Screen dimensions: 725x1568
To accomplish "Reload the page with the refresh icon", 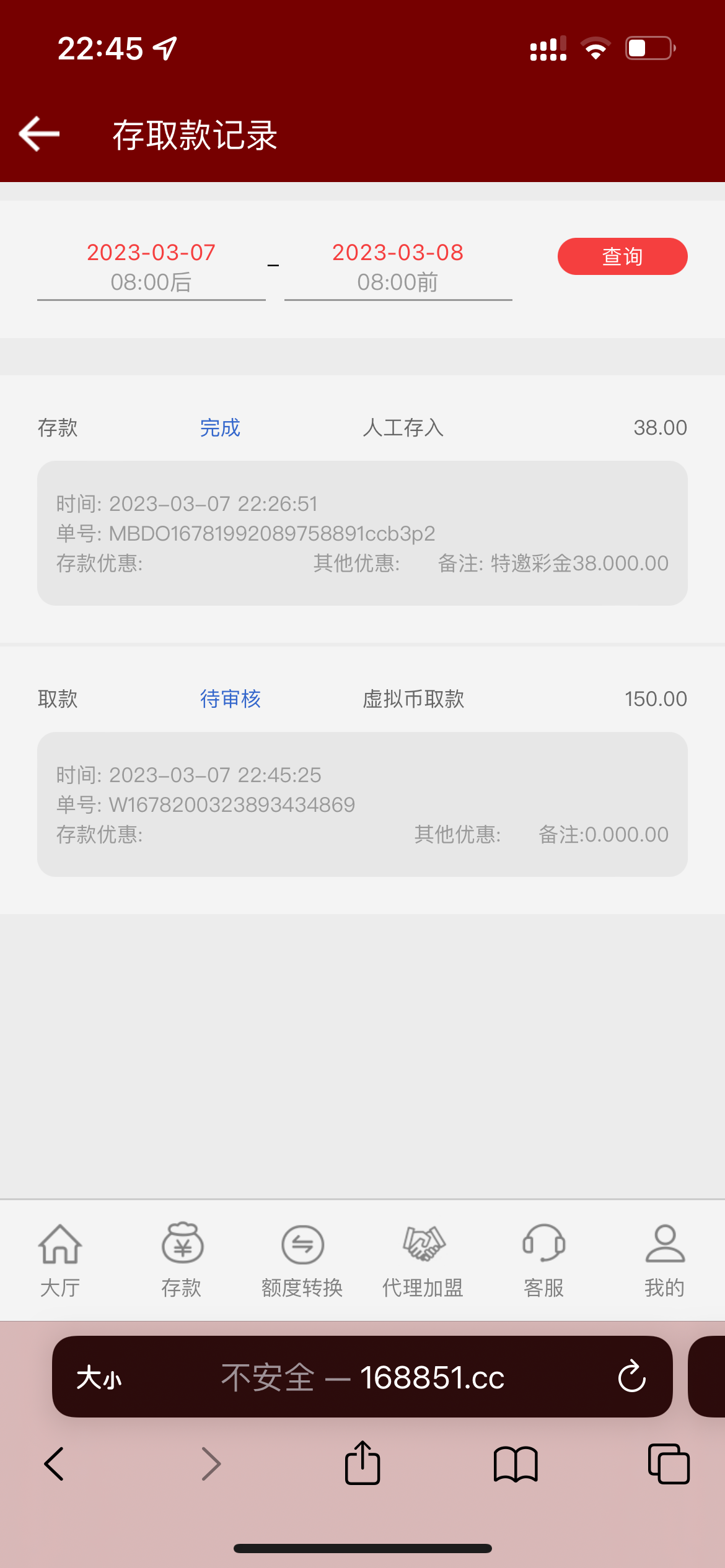I will pyautogui.click(x=632, y=1377).
